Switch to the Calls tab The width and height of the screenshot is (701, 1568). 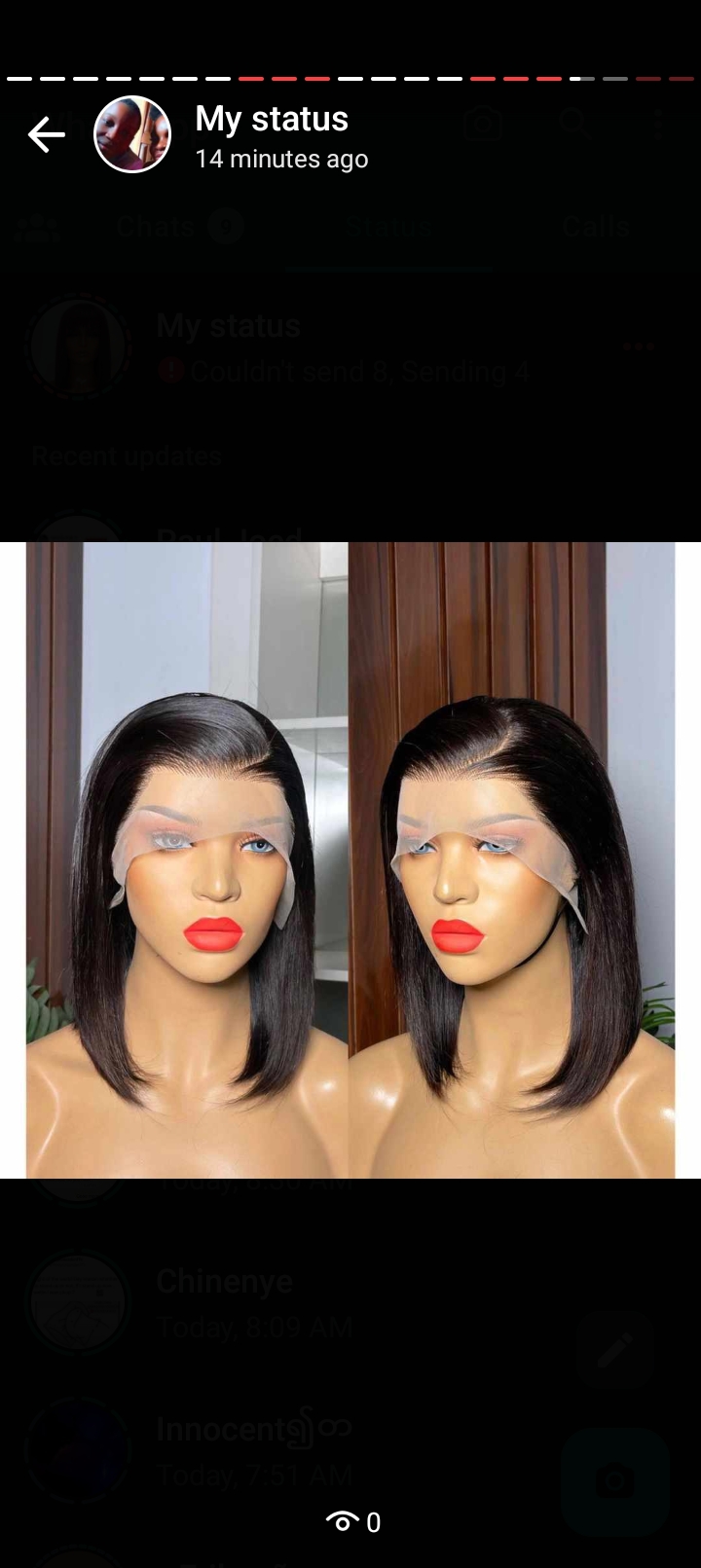click(x=595, y=227)
